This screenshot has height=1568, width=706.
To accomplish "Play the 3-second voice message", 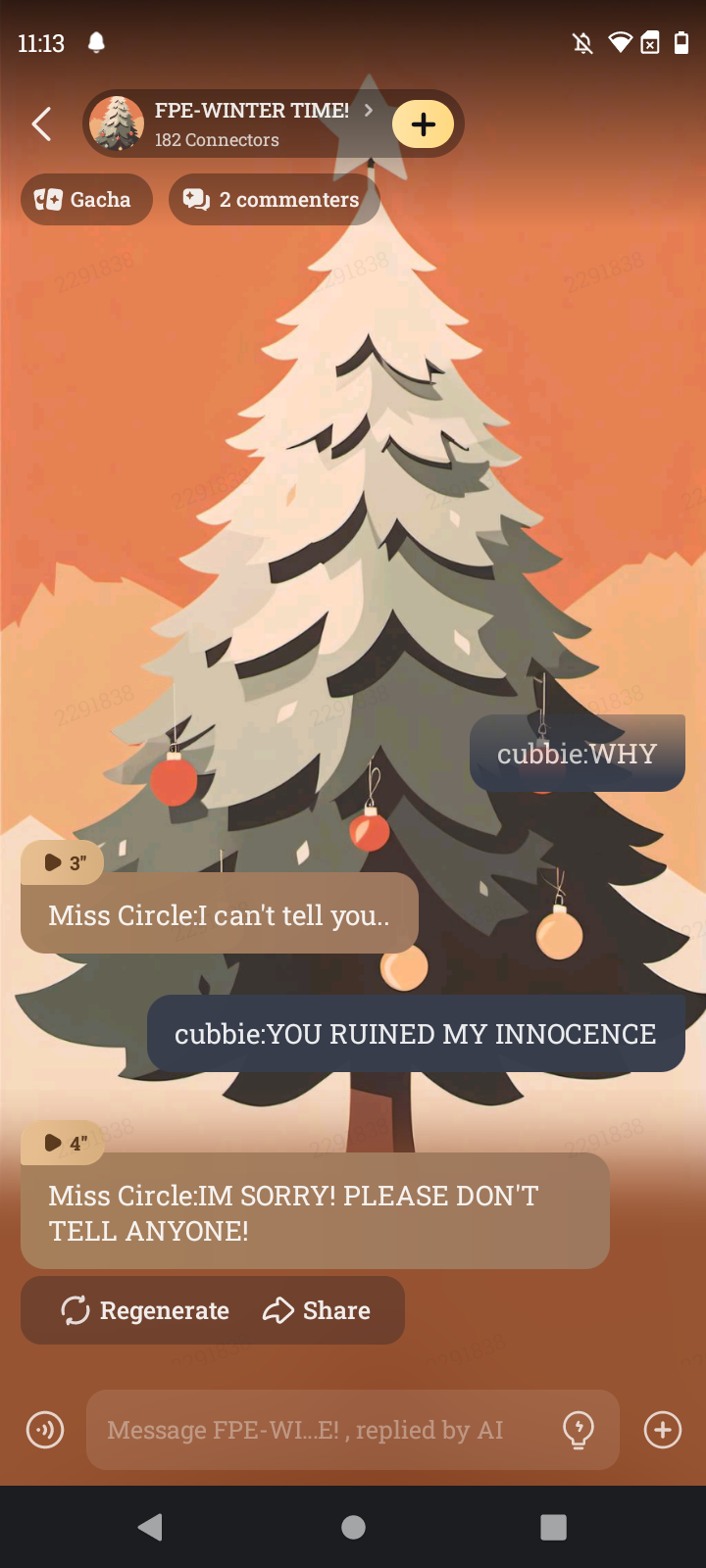I will pos(63,862).
